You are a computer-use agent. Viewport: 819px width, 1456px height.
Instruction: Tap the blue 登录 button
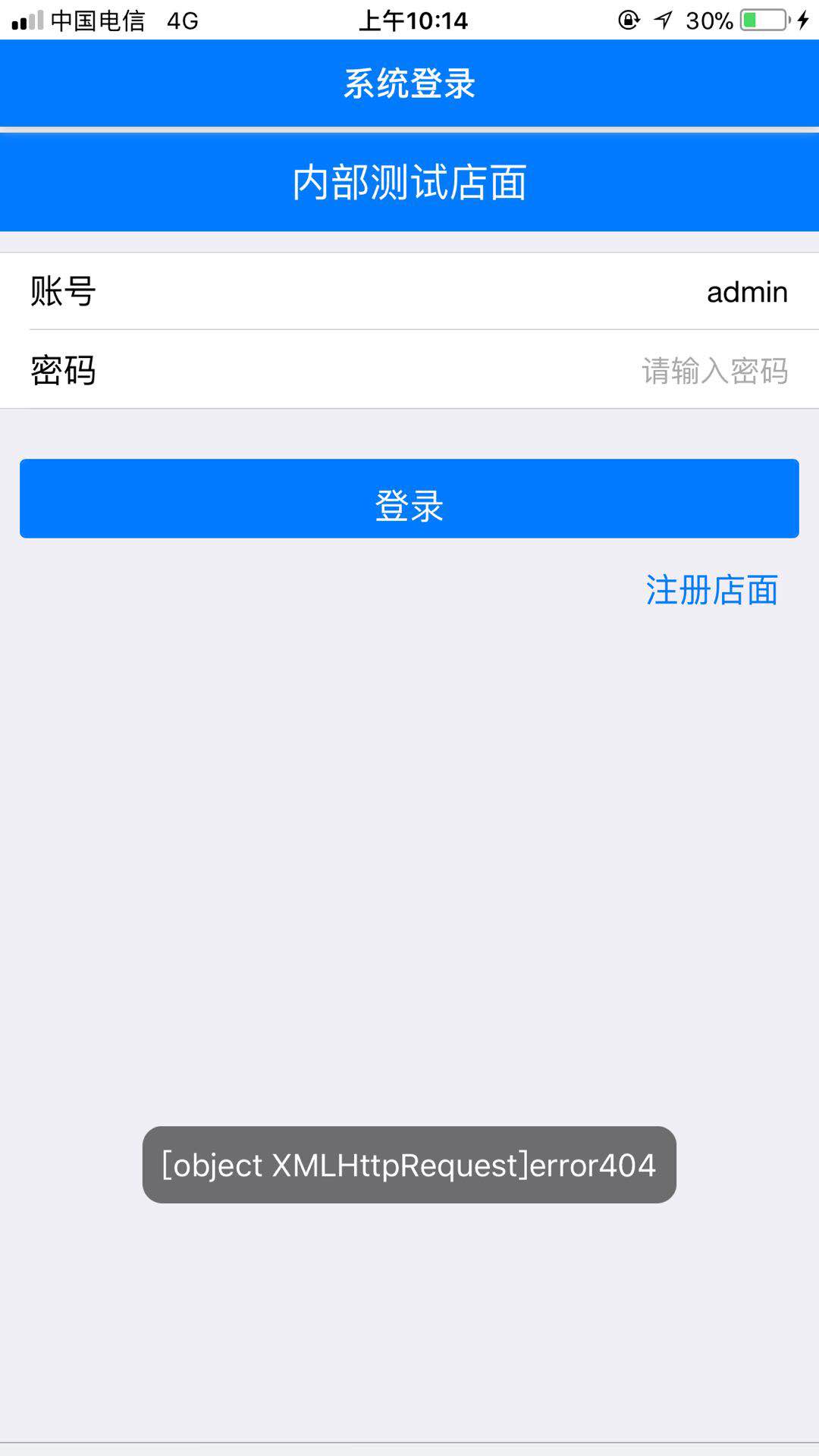tap(409, 499)
